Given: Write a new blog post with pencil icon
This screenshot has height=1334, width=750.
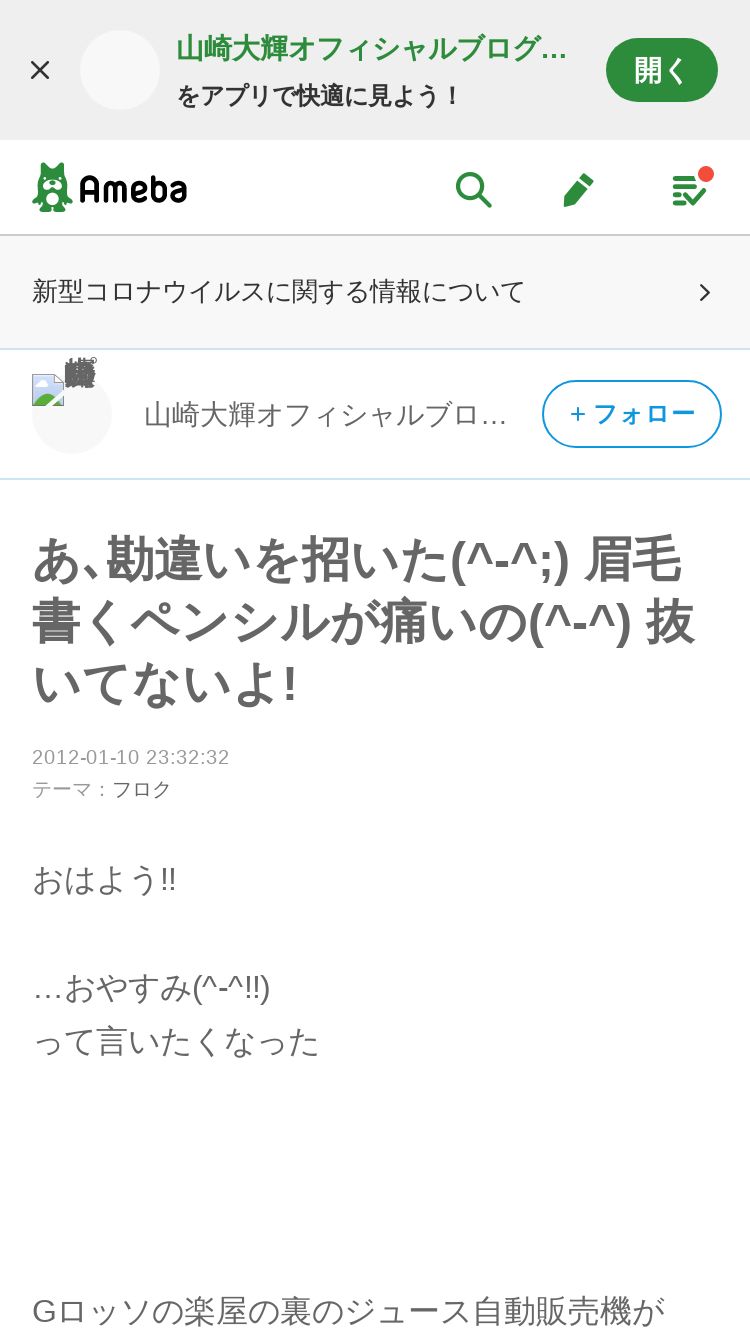Looking at the screenshot, I should point(578,188).
